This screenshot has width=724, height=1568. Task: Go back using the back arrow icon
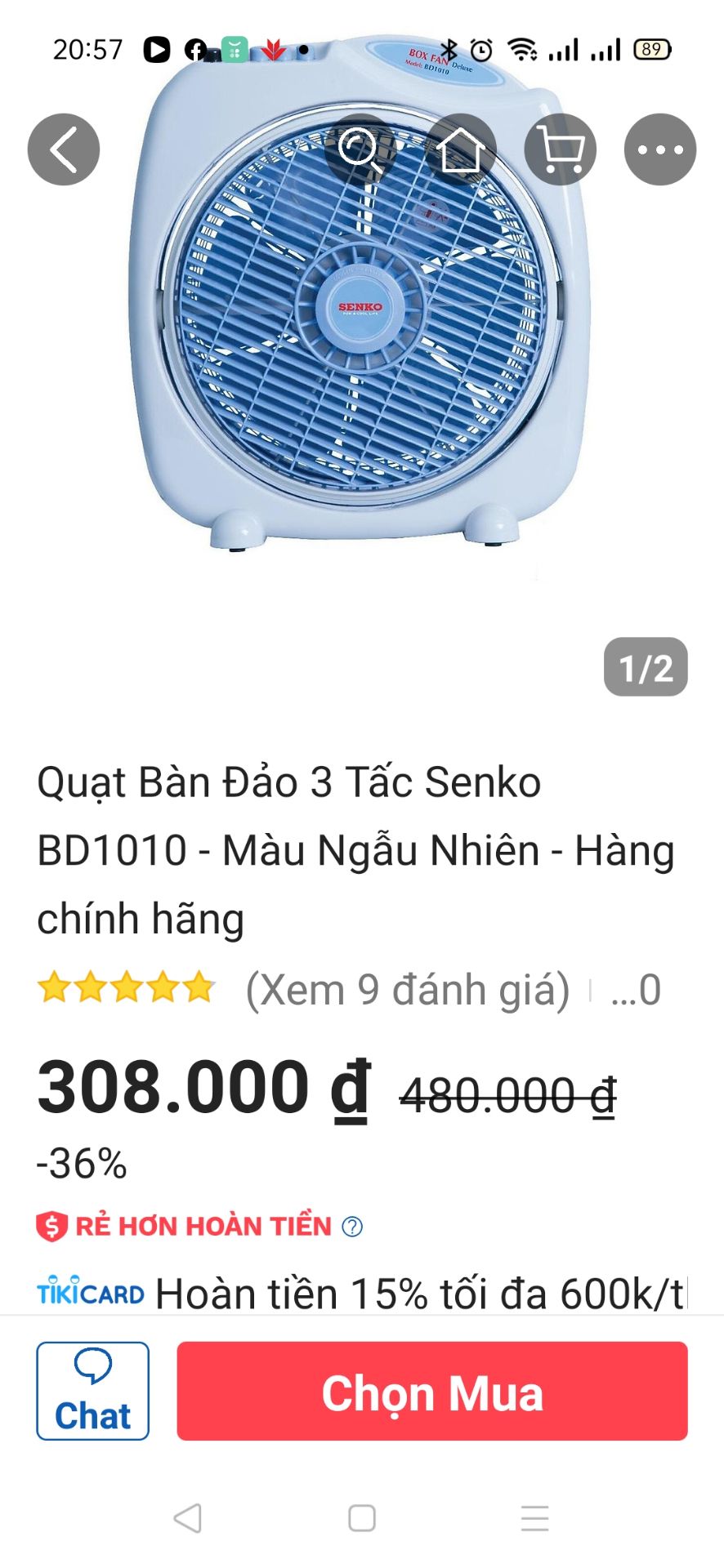coord(62,149)
